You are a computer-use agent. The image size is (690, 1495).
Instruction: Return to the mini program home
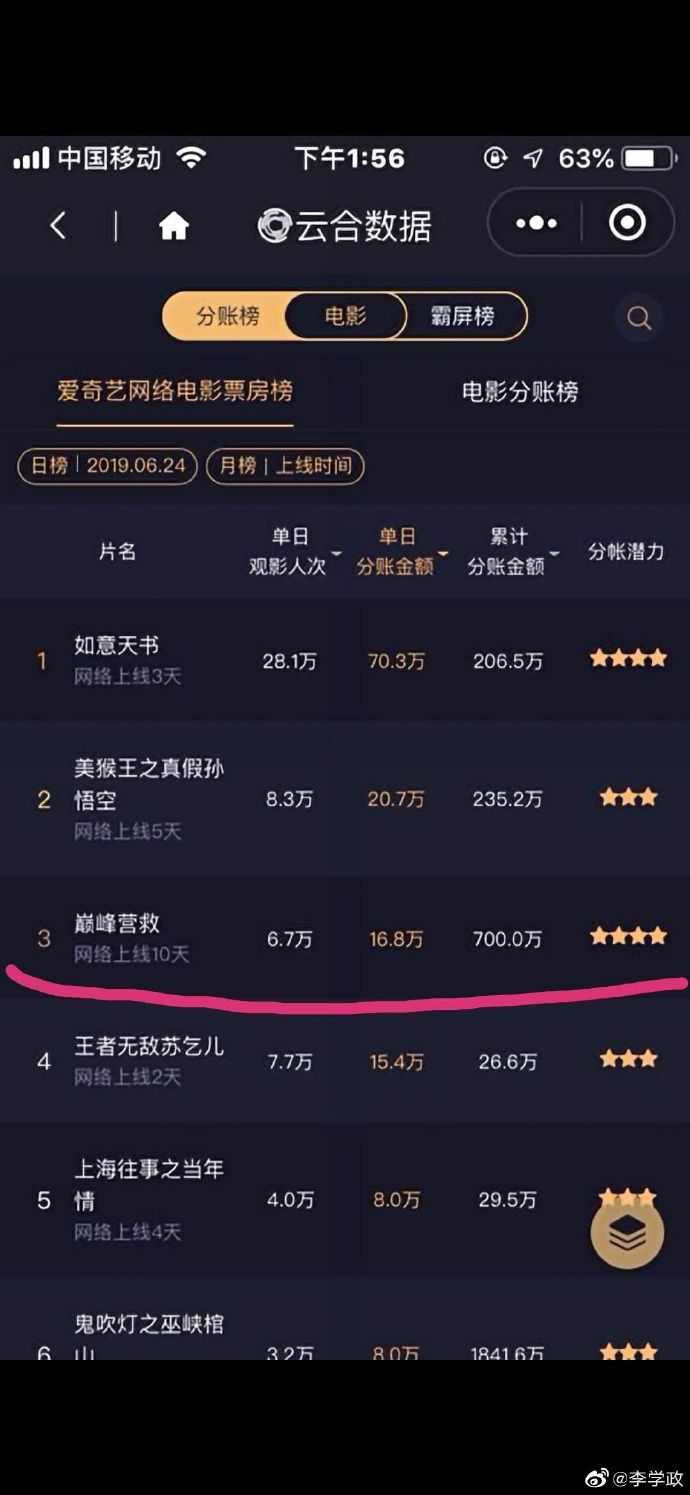click(173, 227)
